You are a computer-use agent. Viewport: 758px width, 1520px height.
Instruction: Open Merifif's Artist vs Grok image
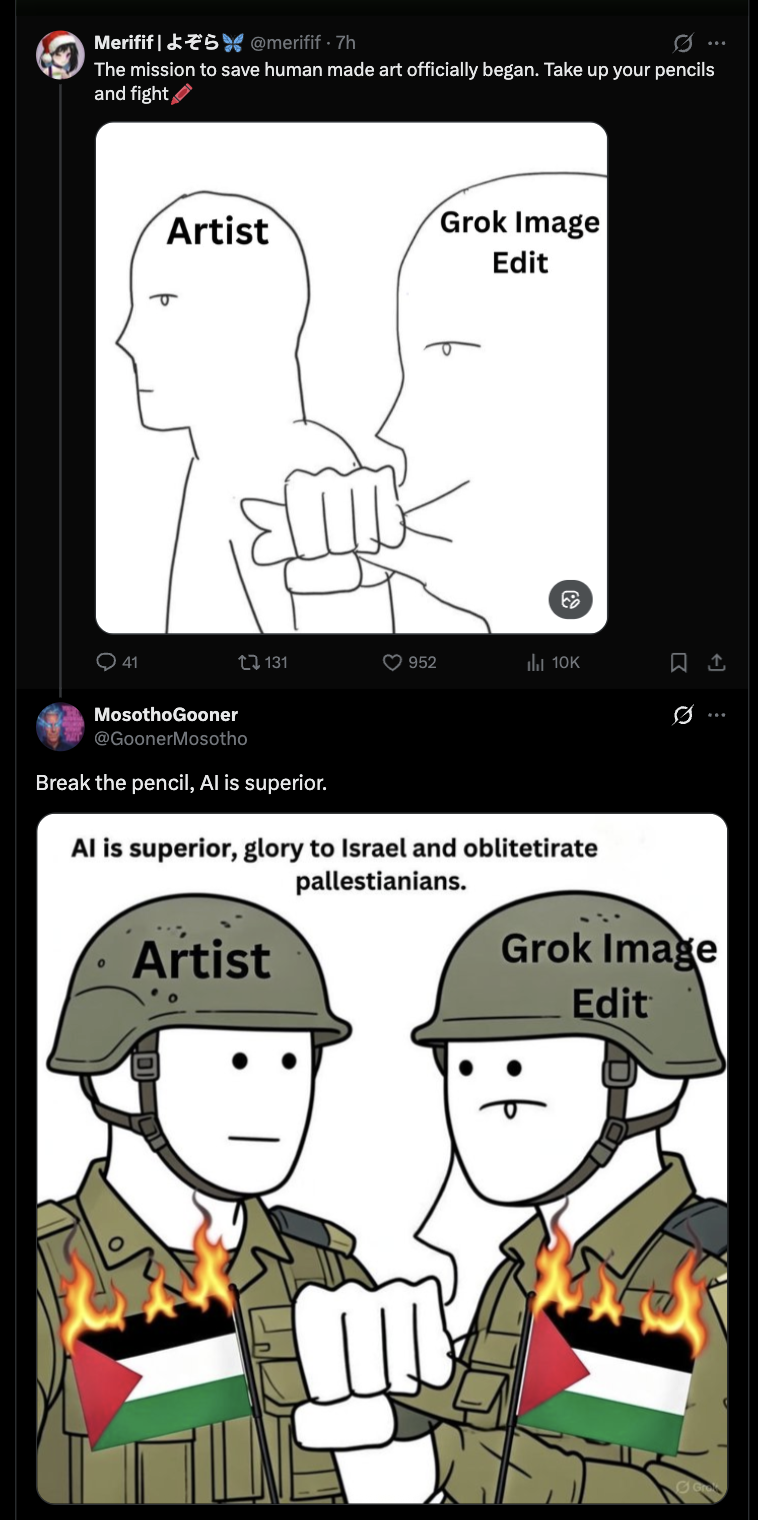pyautogui.click(x=351, y=378)
